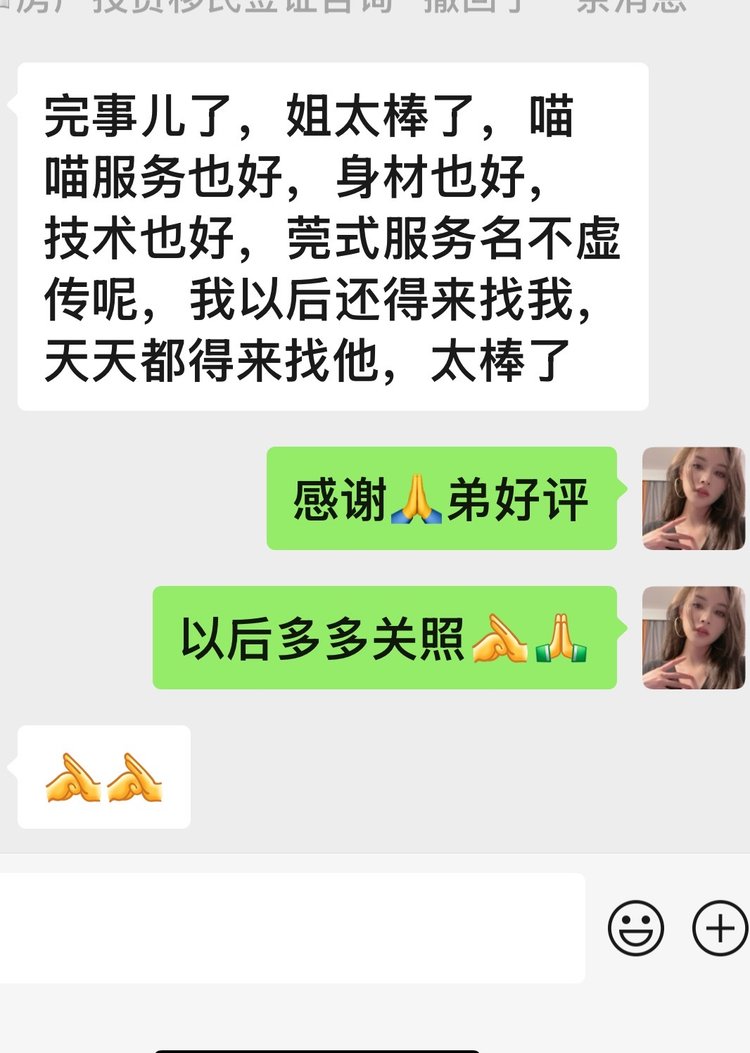Open the plus attachment menu
750x1053 pixels.
click(x=720, y=928)
